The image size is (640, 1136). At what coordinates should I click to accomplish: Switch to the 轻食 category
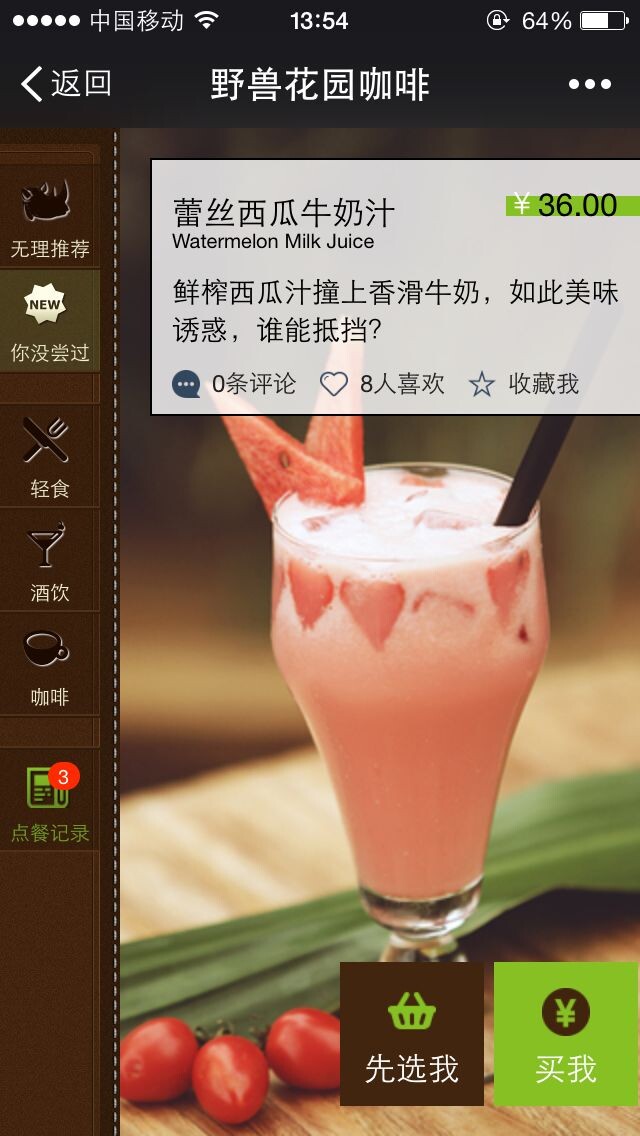pyautogui.click(x=49, y=456)
